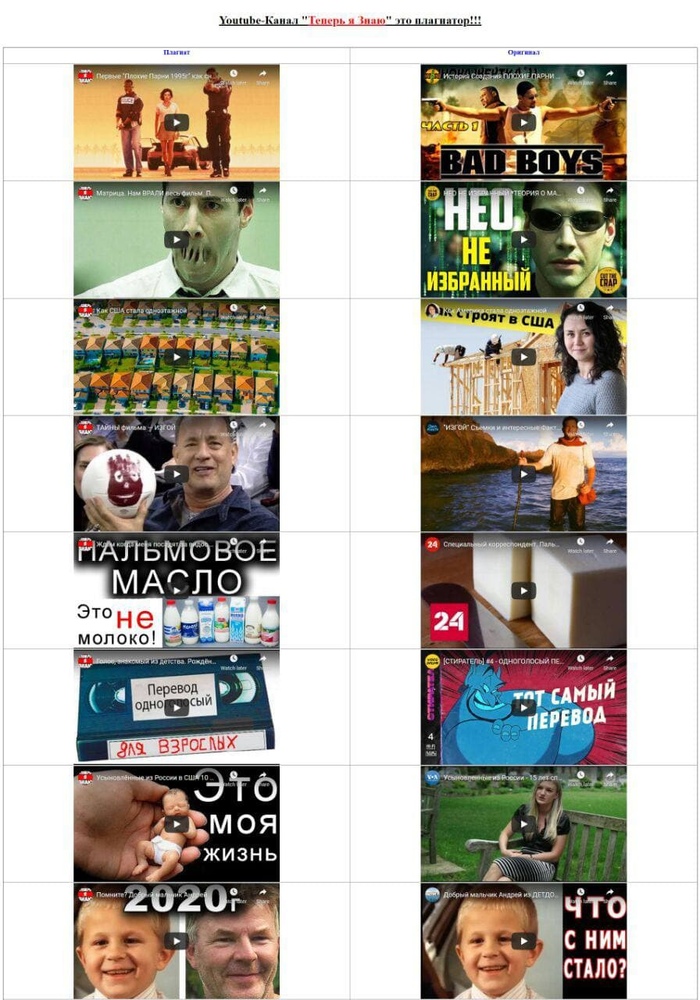Image resolution: width=700 pixels, height=1000 pixels.
Task: Play the "Специальный корреспондент" video
Action: click(x=523, y=590)
